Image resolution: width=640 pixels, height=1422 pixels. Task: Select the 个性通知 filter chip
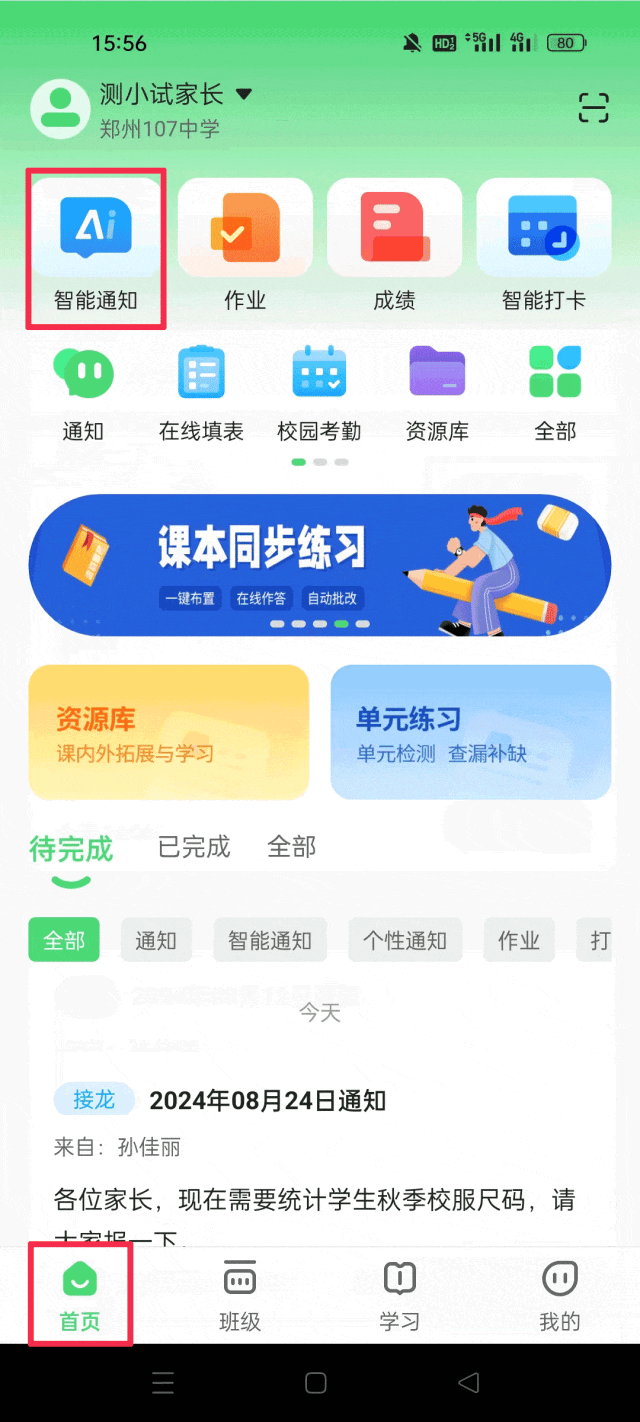tap(405, 940)
